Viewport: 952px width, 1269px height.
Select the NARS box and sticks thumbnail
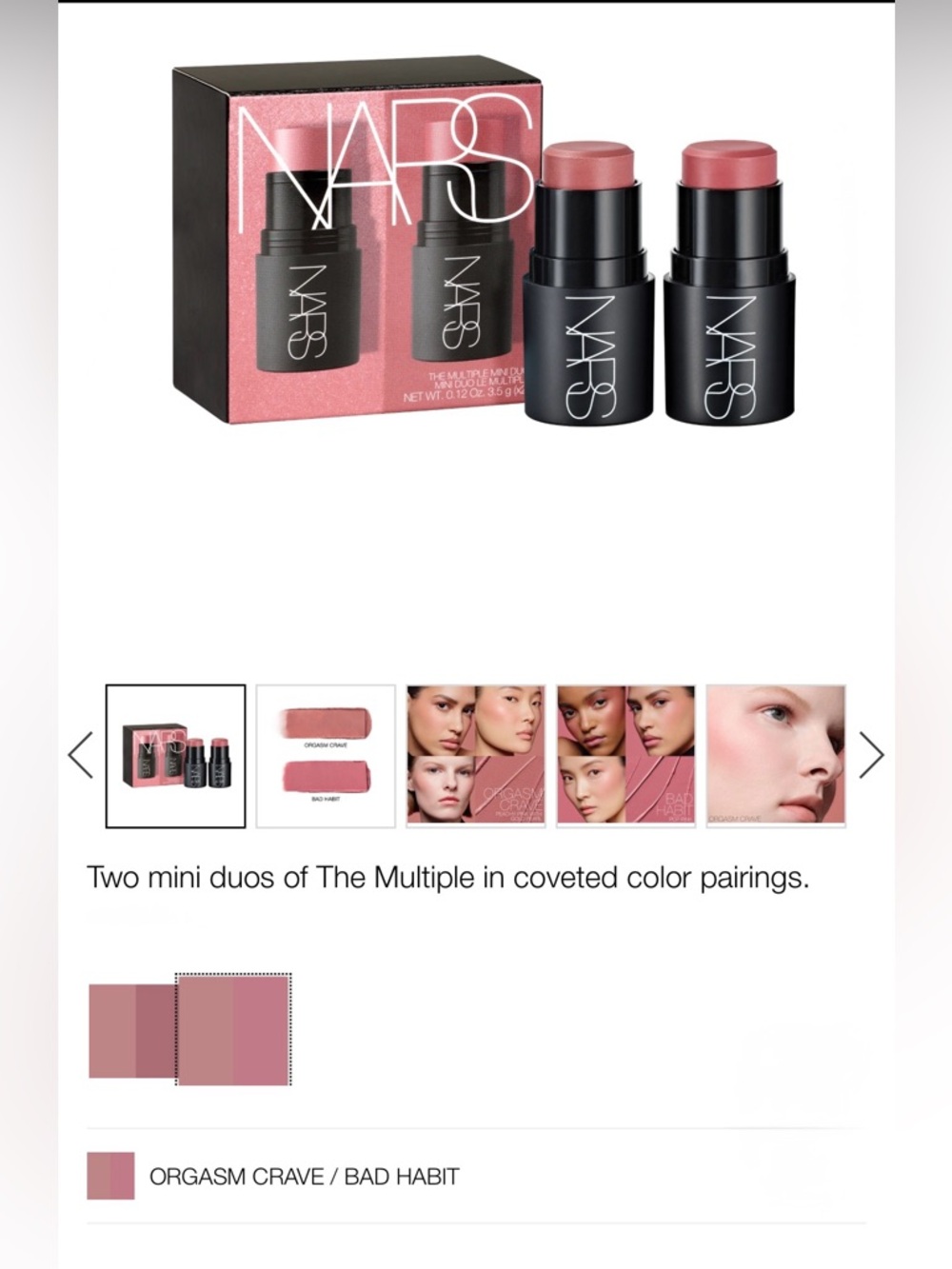pos(175,756)
